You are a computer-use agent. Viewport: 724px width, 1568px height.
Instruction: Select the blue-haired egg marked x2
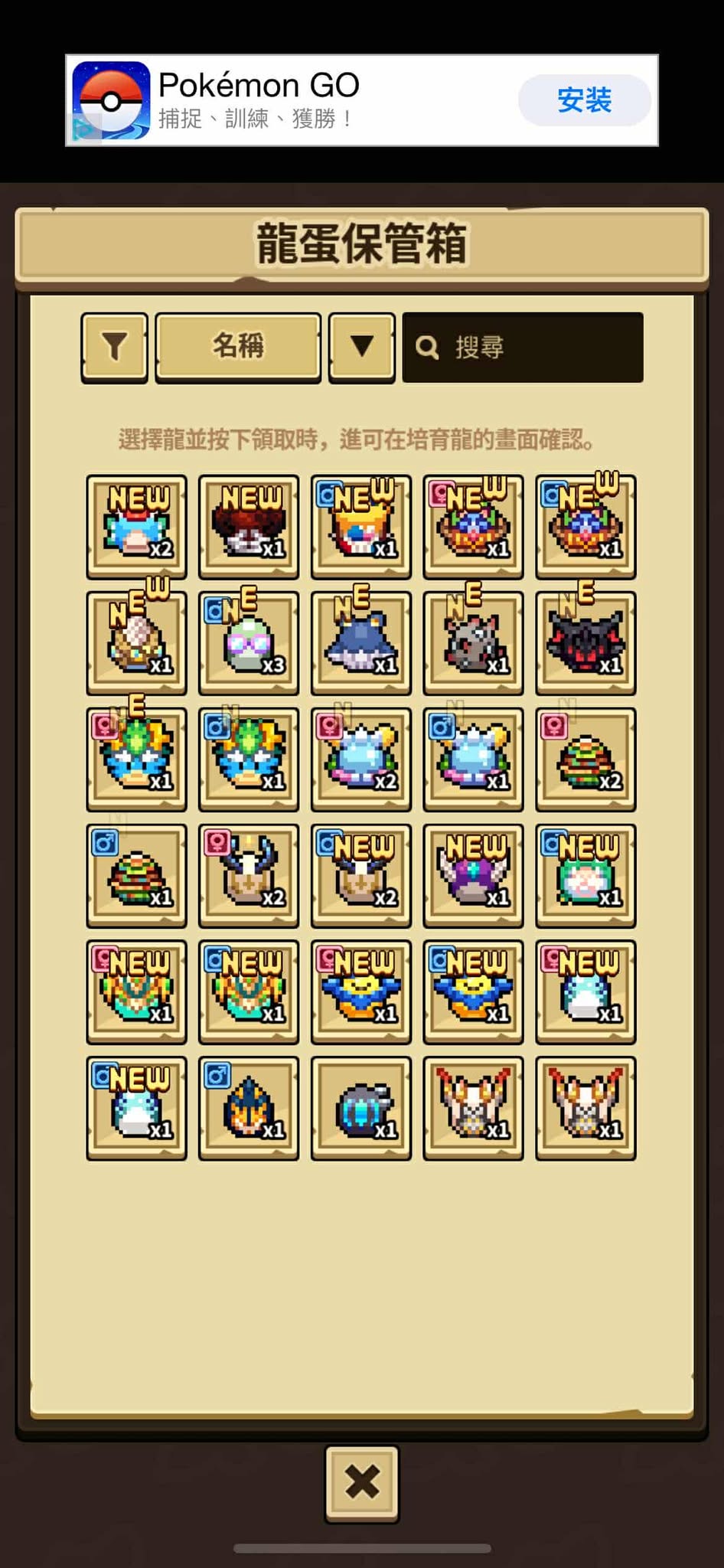(136, 527)
